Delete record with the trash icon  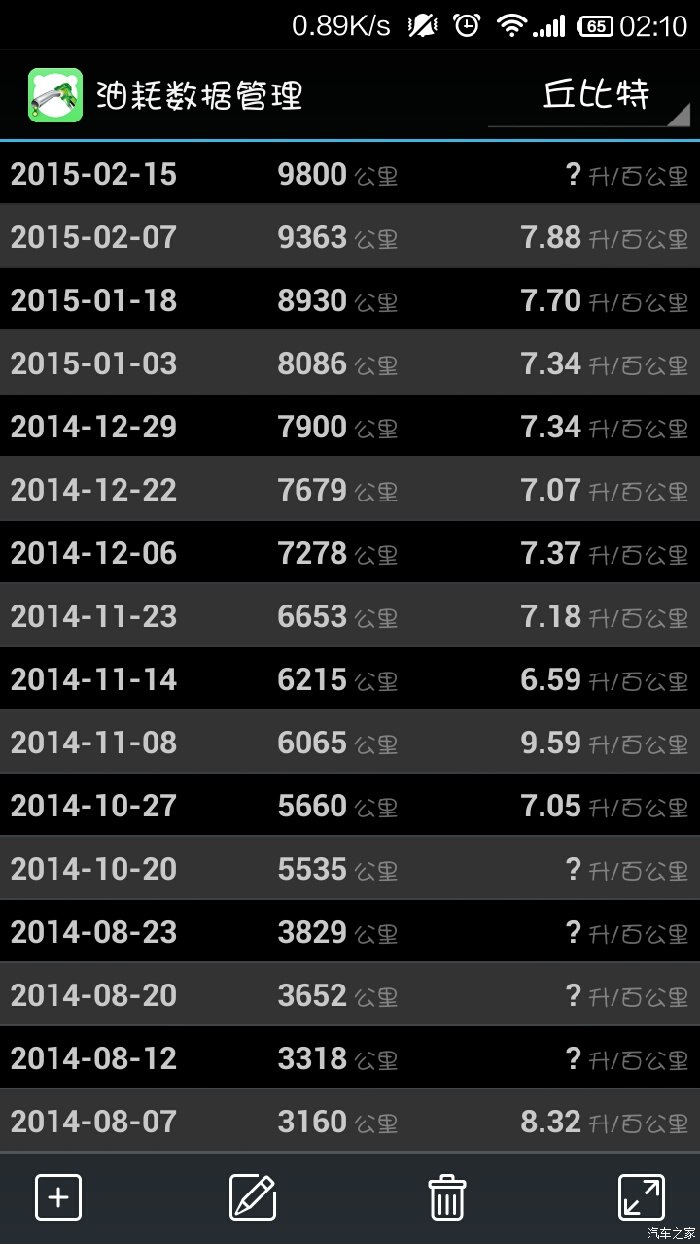tap(446, 1197)
